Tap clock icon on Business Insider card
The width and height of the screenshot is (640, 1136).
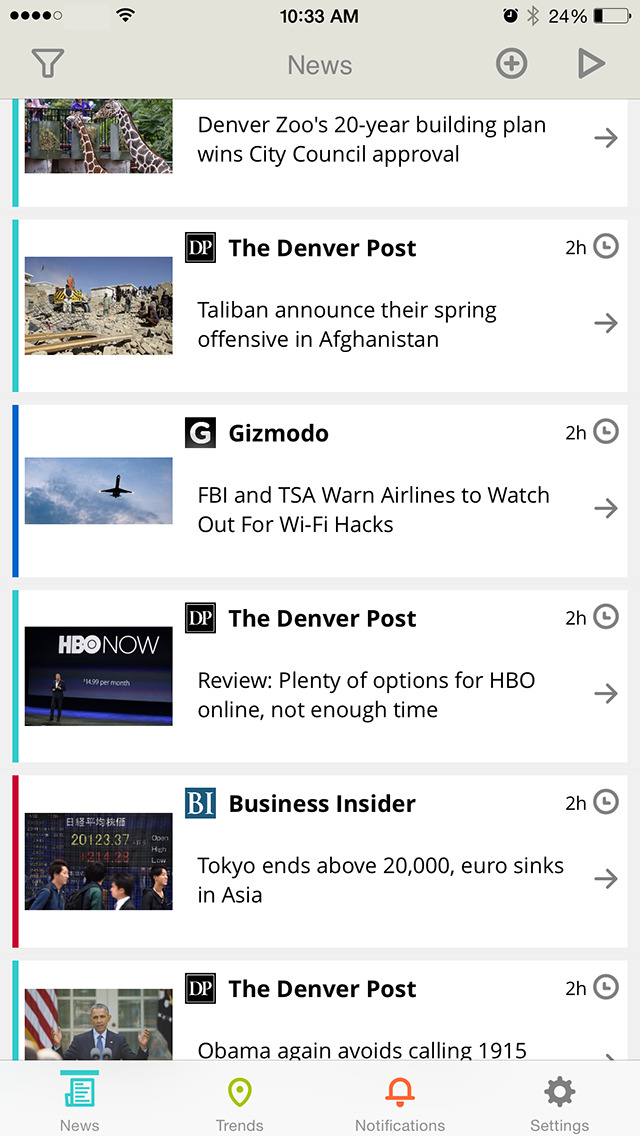[x=606, y=803]
